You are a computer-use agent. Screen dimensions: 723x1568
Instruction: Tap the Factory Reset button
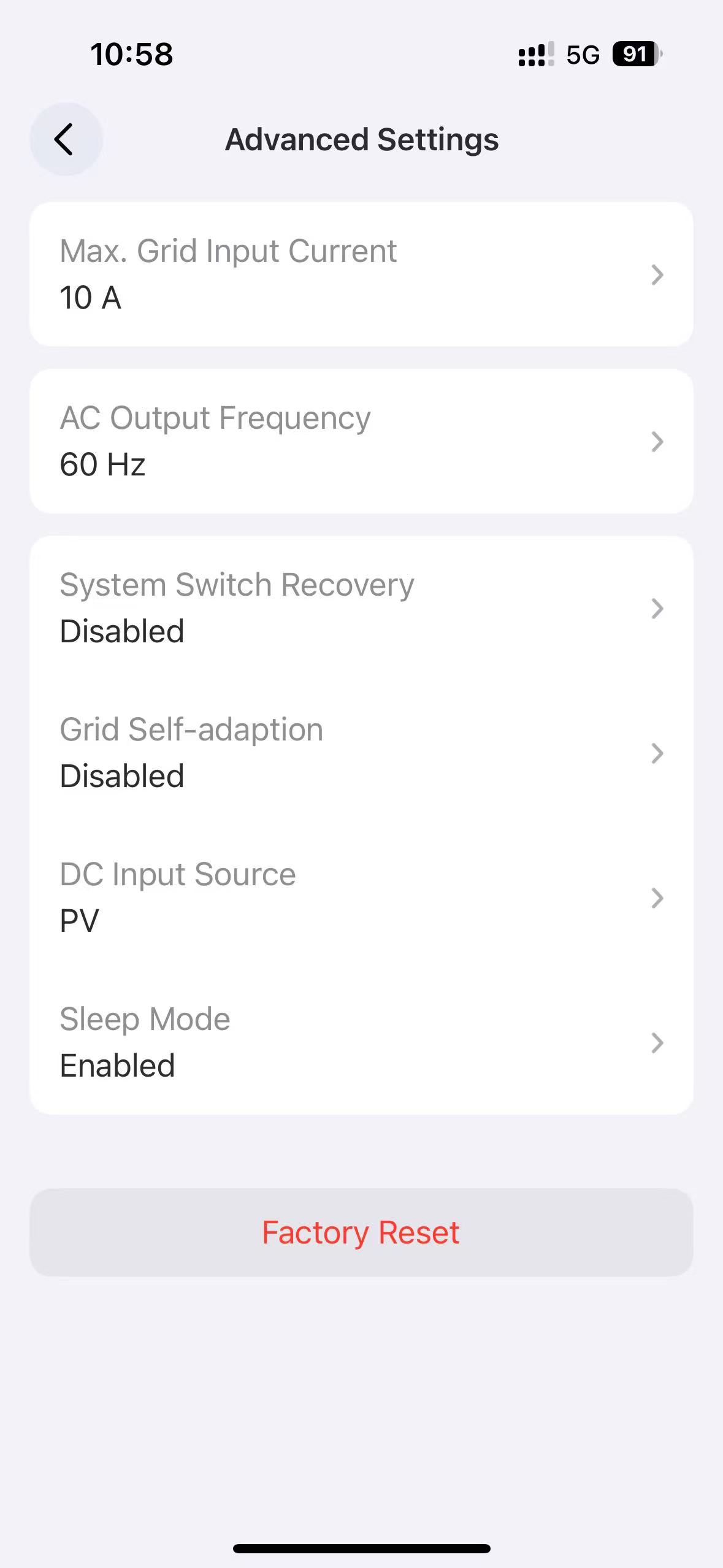(361, 1232)
